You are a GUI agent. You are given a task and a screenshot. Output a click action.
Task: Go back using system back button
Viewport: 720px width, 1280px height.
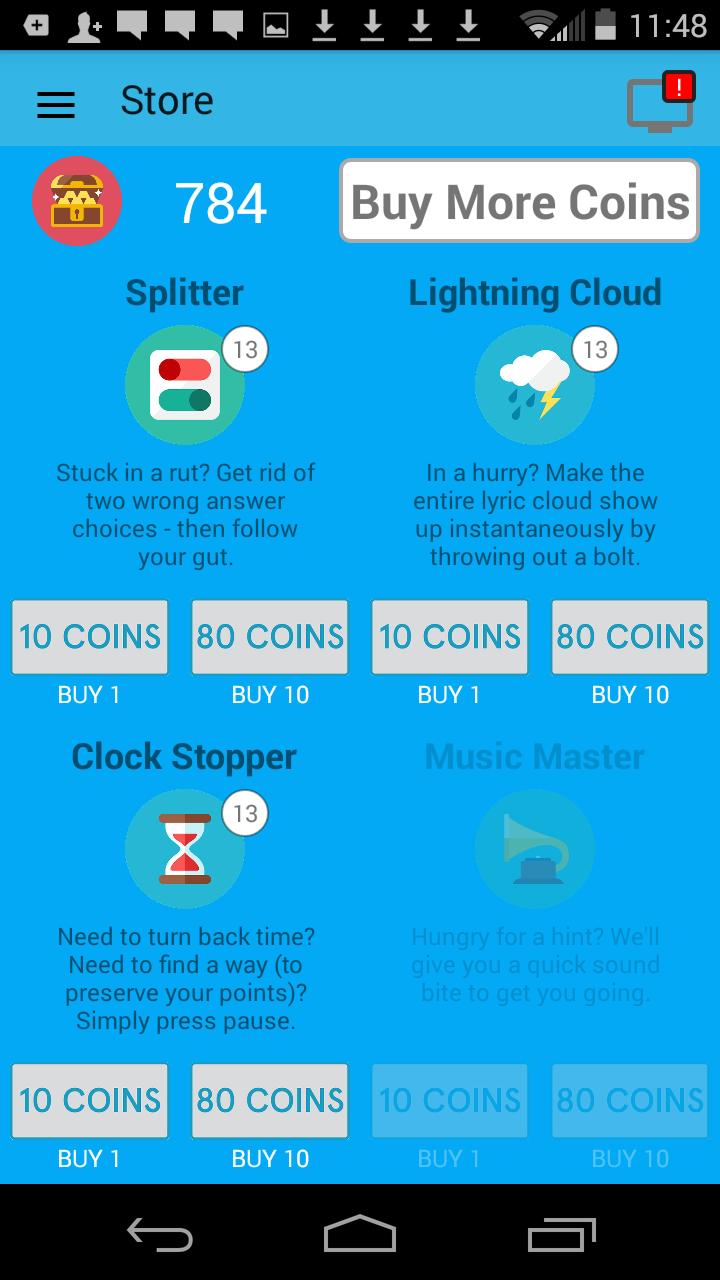pos(160,1234)
